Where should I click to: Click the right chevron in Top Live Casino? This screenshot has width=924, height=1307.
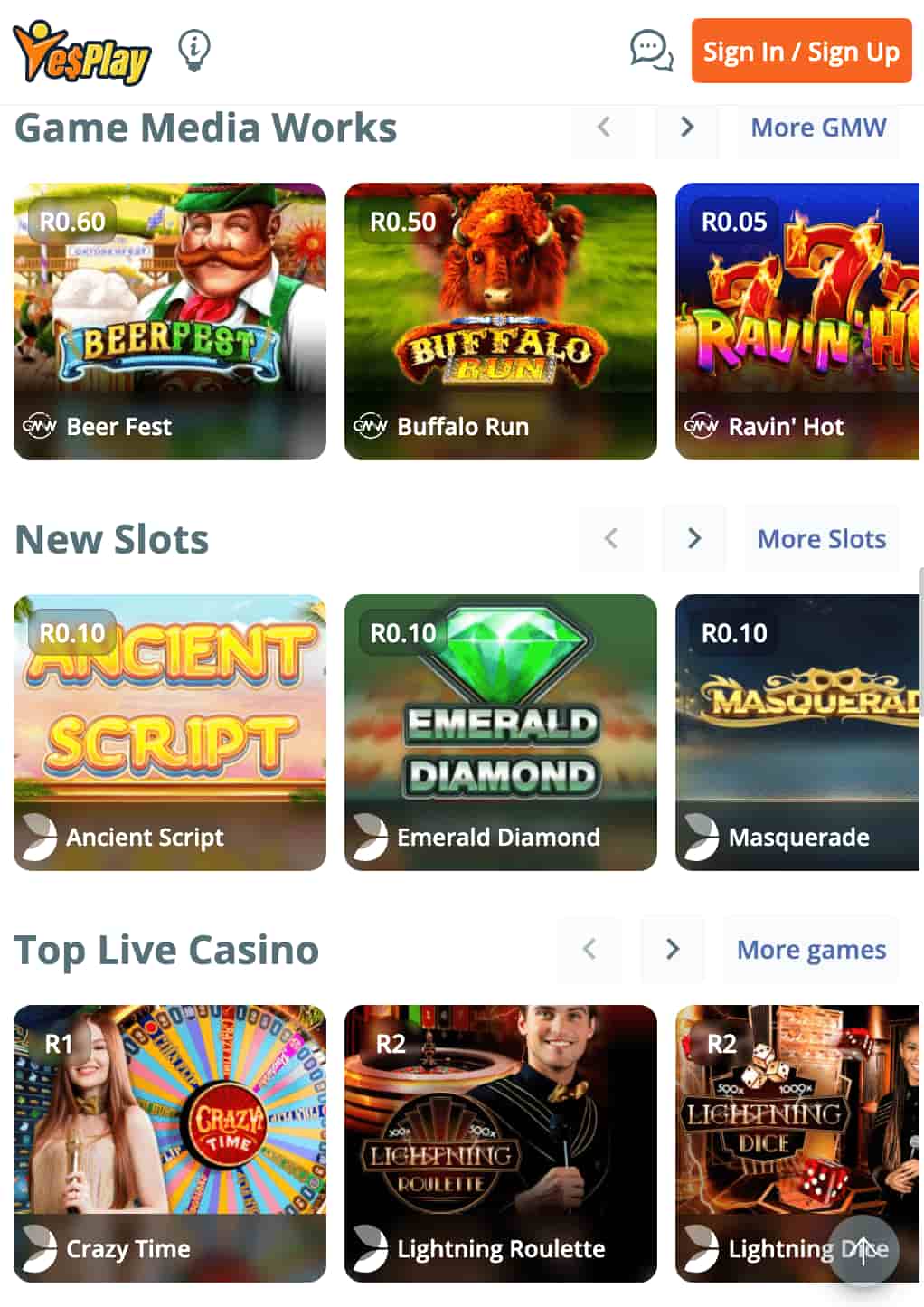[x=672, y=950]
